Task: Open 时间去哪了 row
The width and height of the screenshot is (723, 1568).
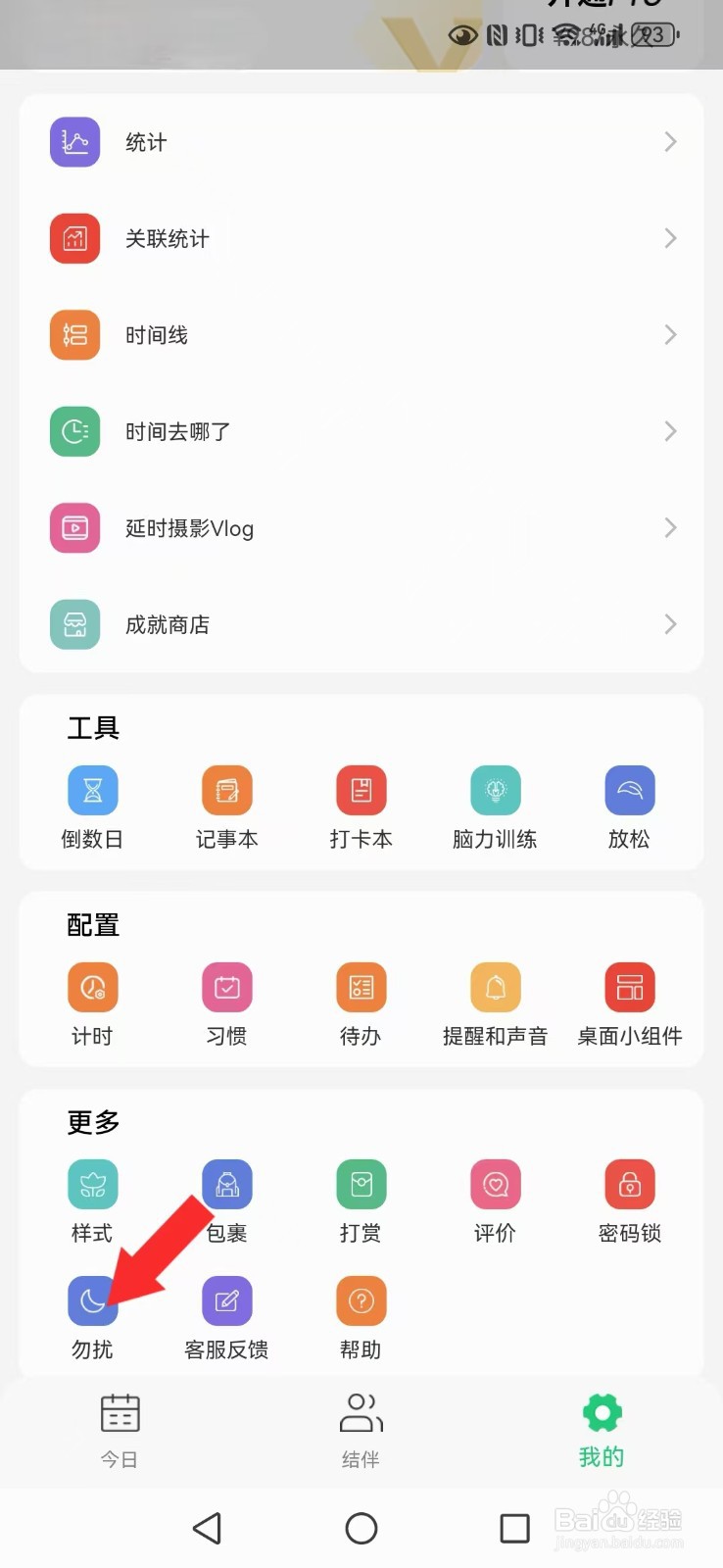Action: [x=361, y=431]
